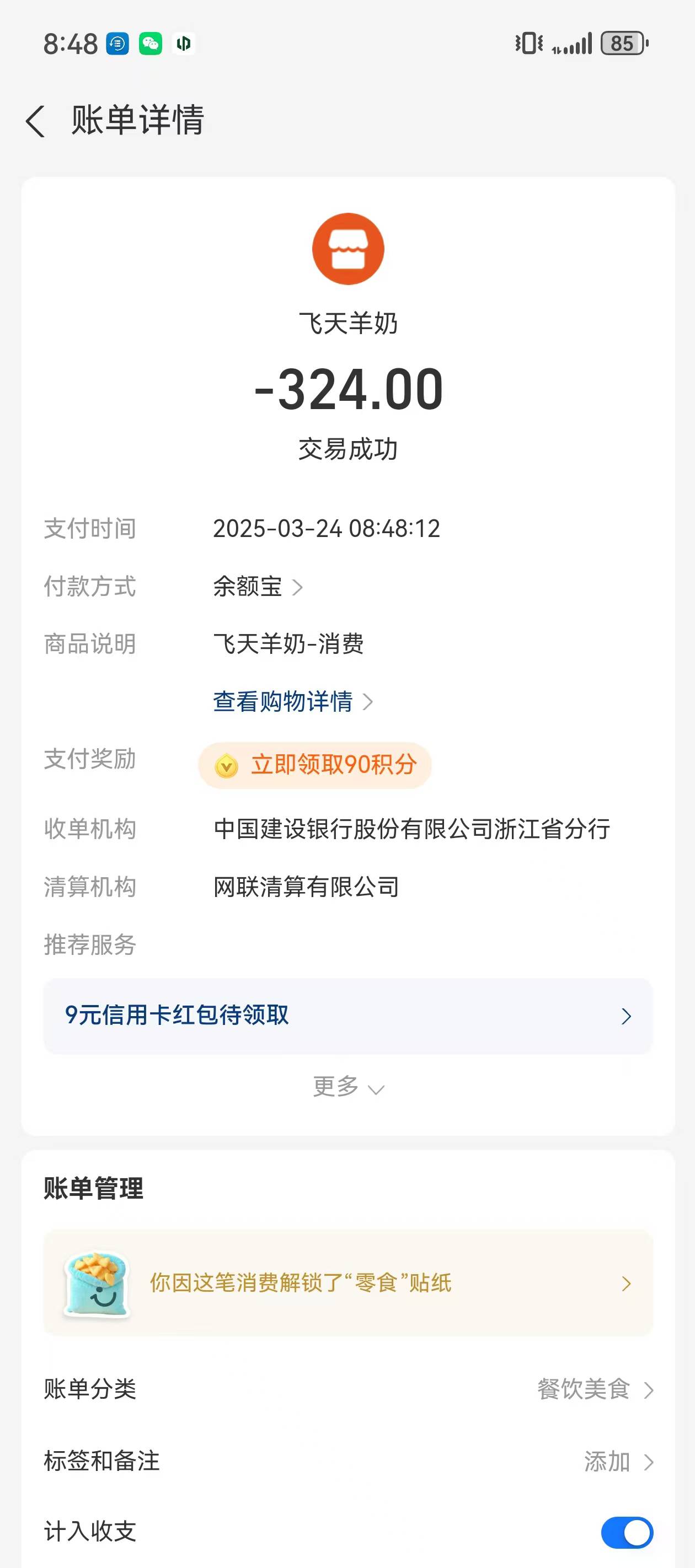Toggle 计入收支 switch off
695x1568 pixels.
[x=626, y=1532]
